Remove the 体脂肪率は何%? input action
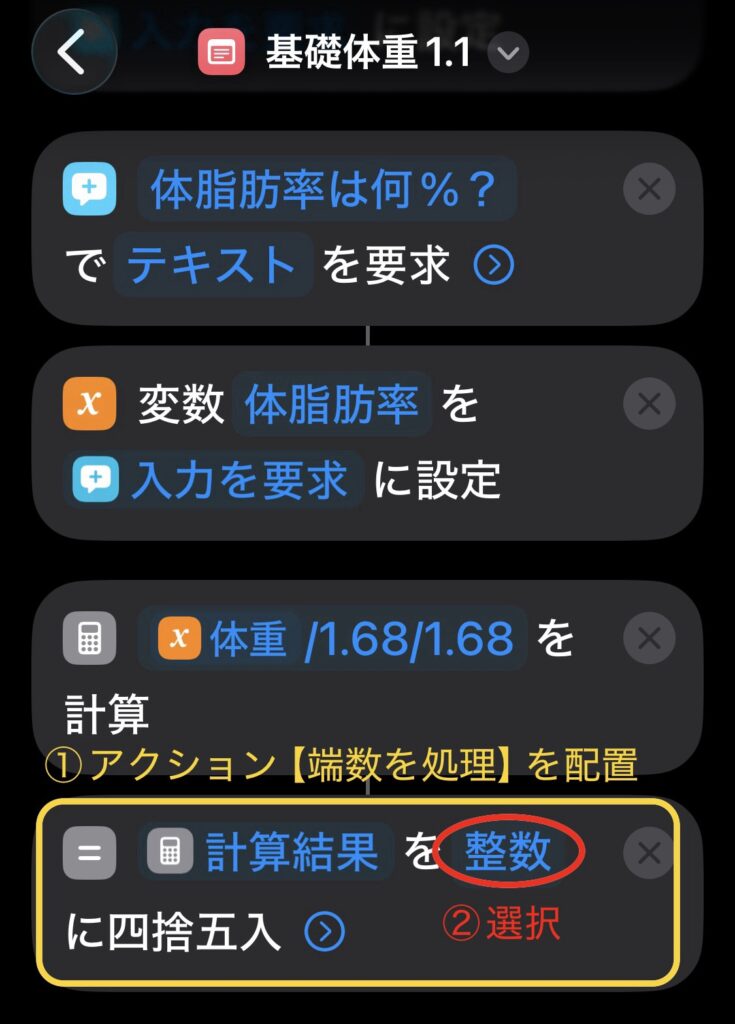The width and height of the screenshot is (735, 1024). [649, 189]
